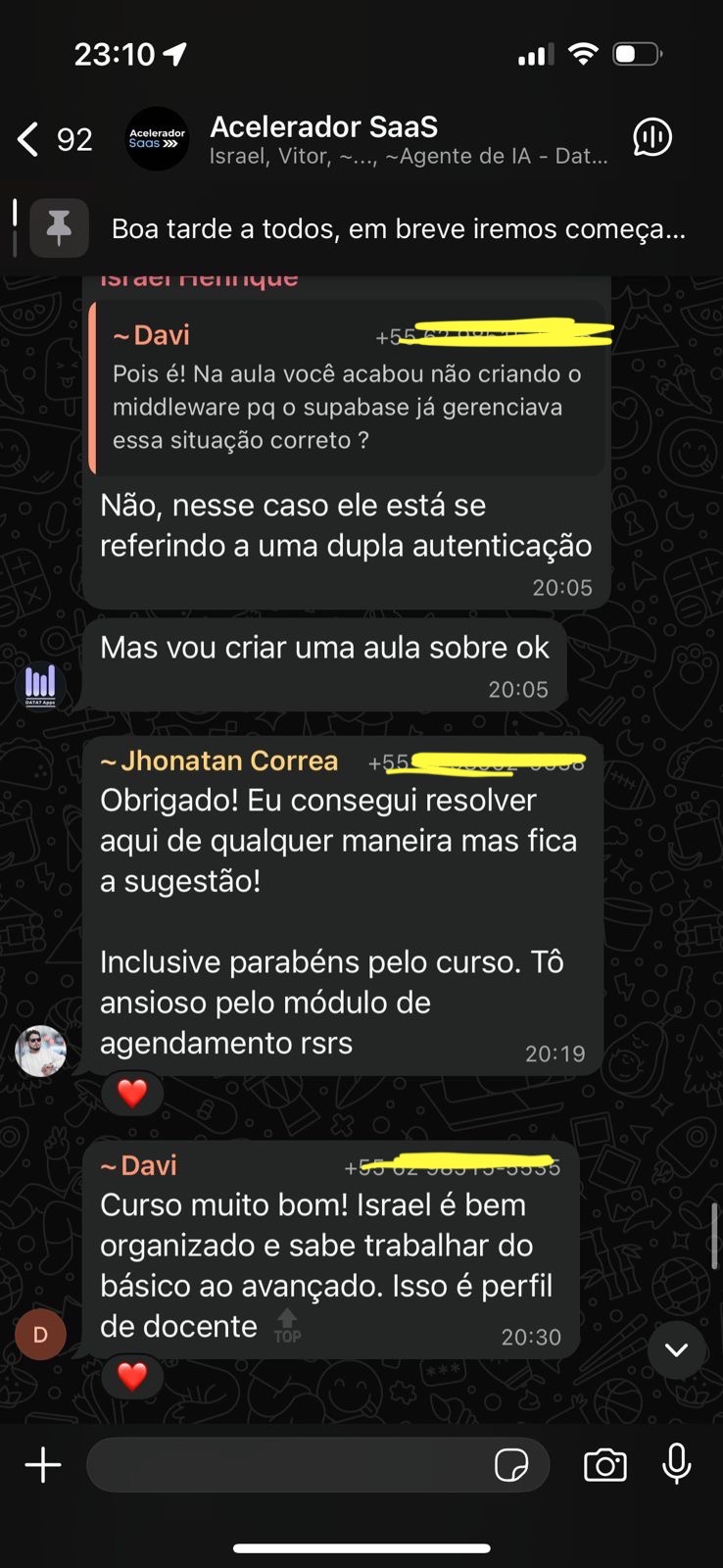Open the attachment plus menu
Image resolution: width=723 pixels, height=1568 pixels.
click(x=43, y=1466)
